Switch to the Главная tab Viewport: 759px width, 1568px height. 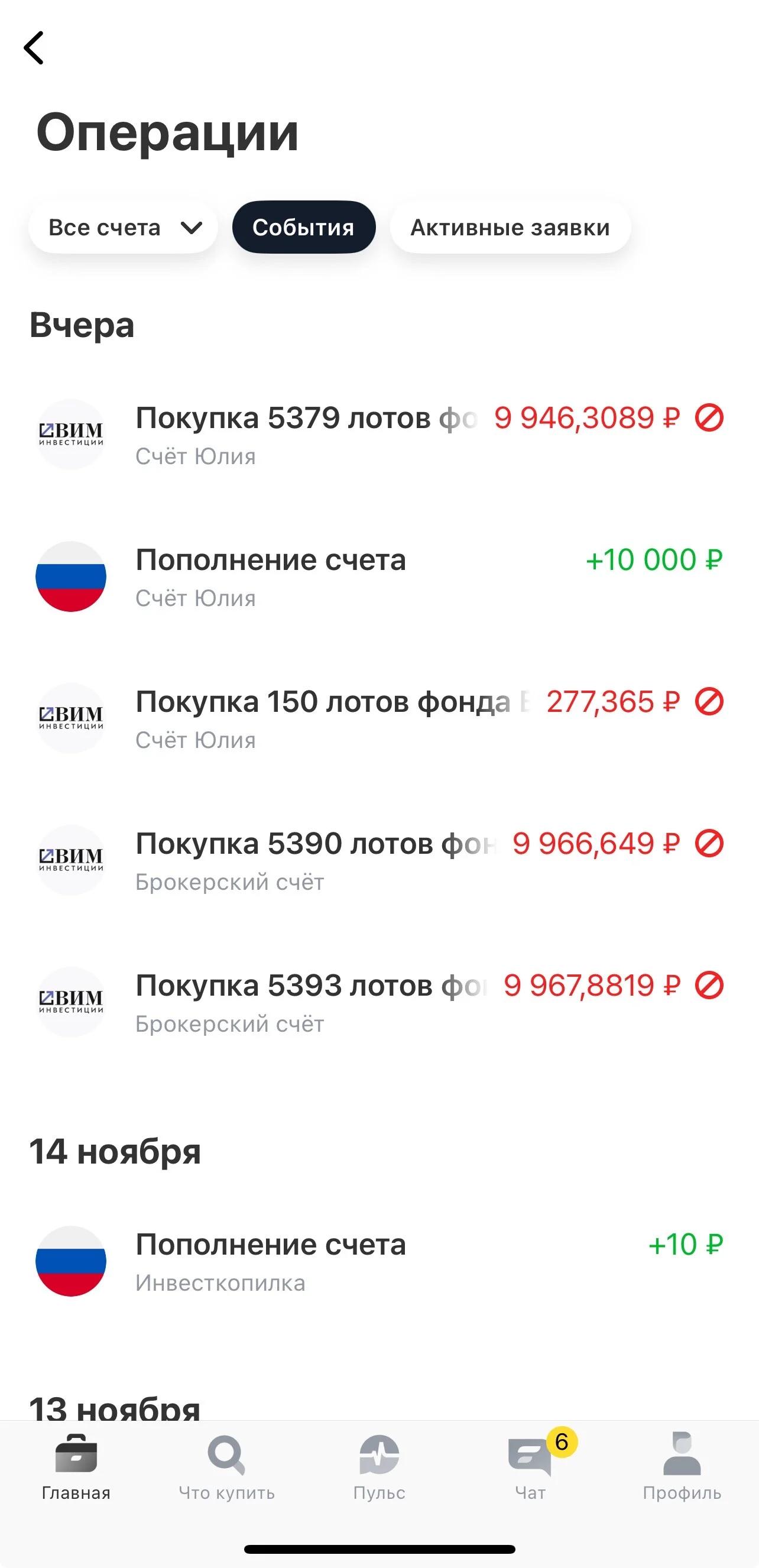(76, 1466)
